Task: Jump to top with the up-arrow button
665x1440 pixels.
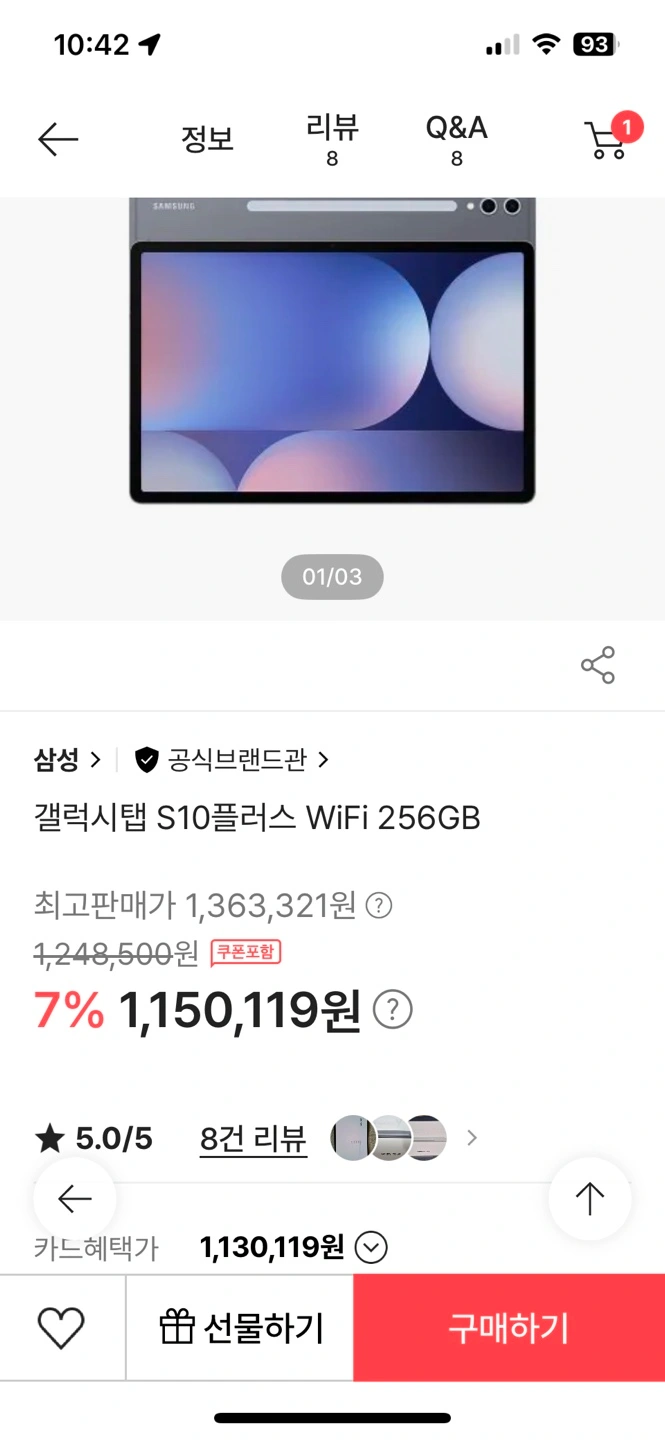Action: (x=590, y=1198)
